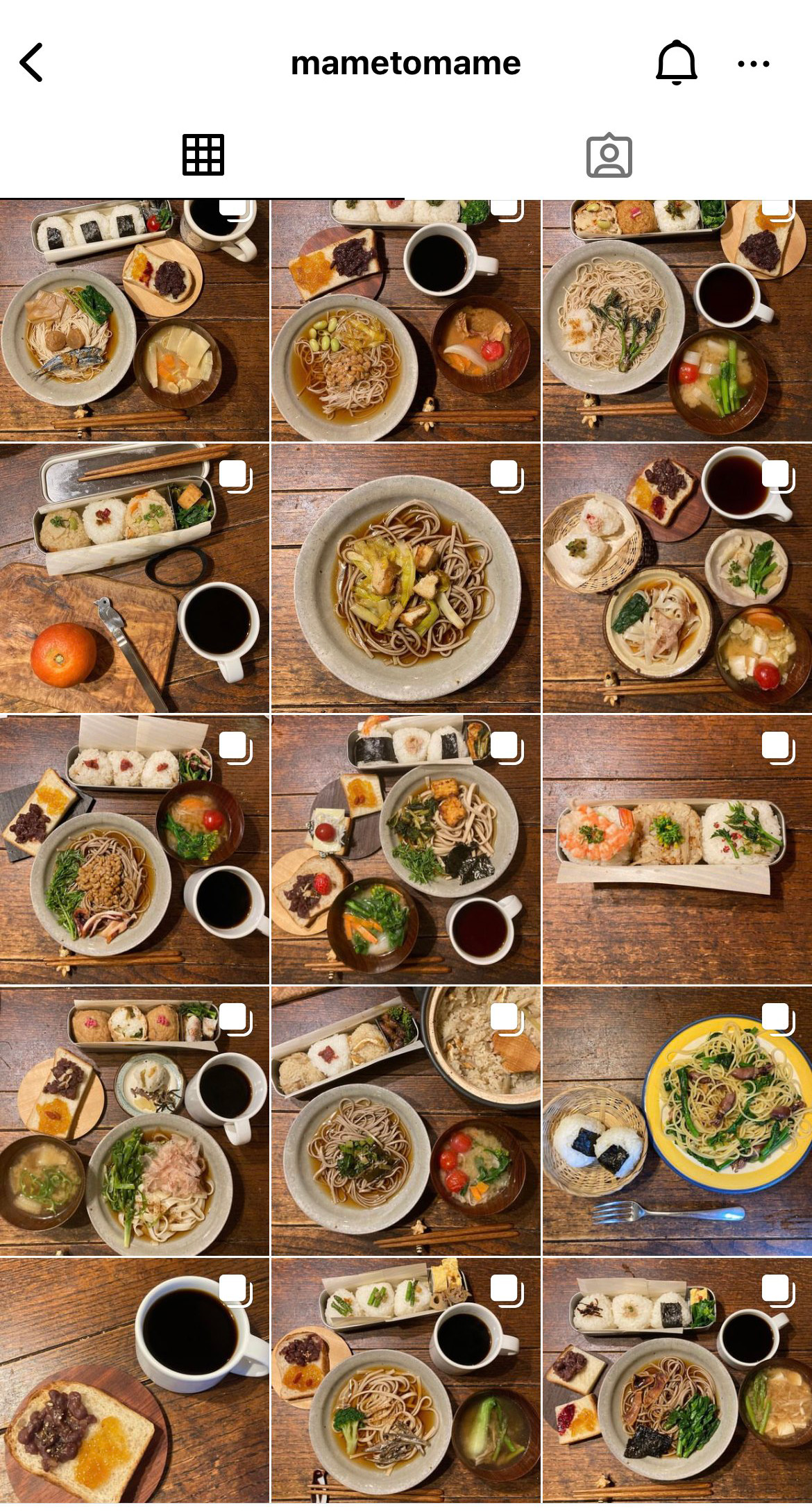The height and width of the screenshot is (1512, 812).
Task: Open the post with the lone shrimp bento box
Action: pyautogui.click(x=677, y=849)
